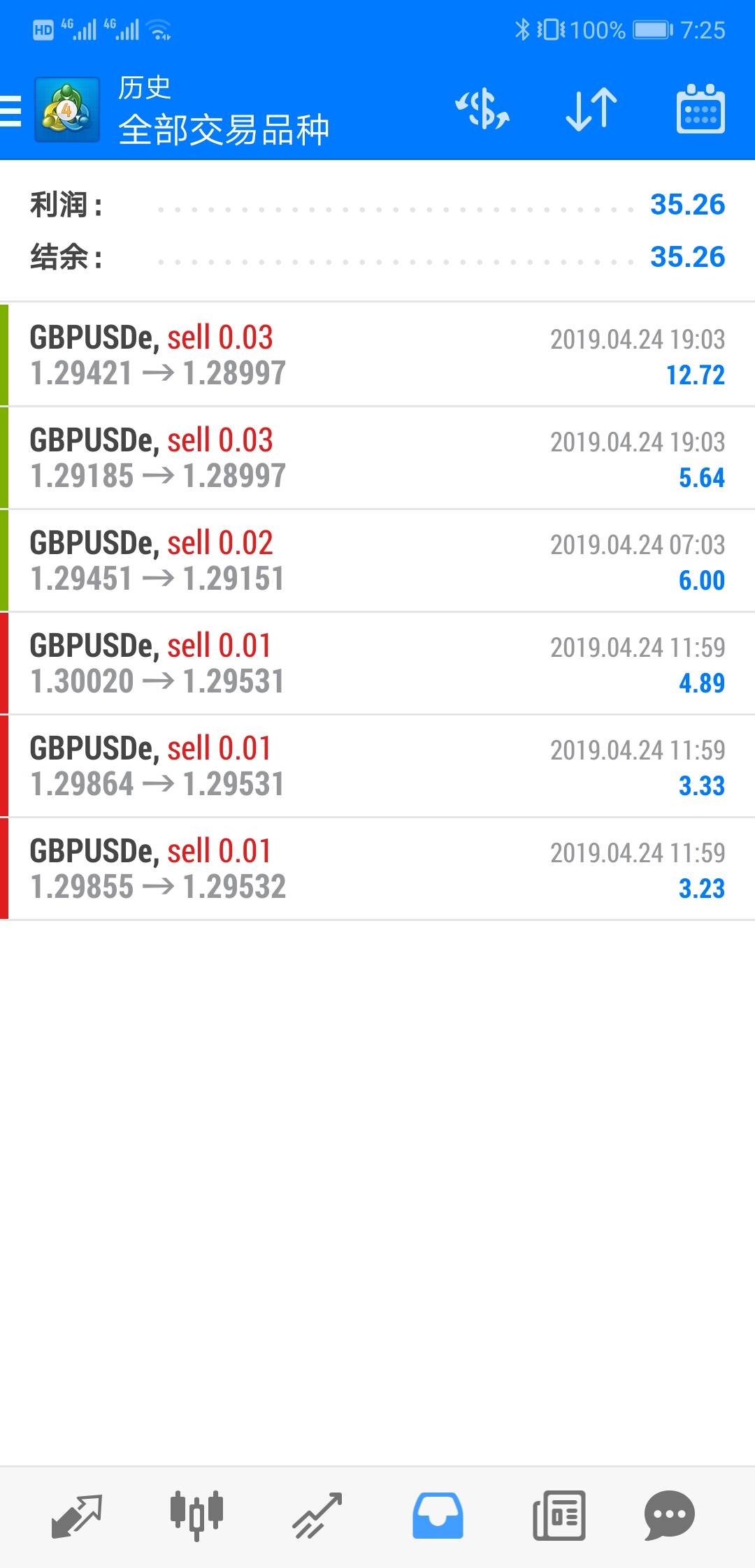
Task: Tap the symbol filter dollar icon
Action: (482, 110)
